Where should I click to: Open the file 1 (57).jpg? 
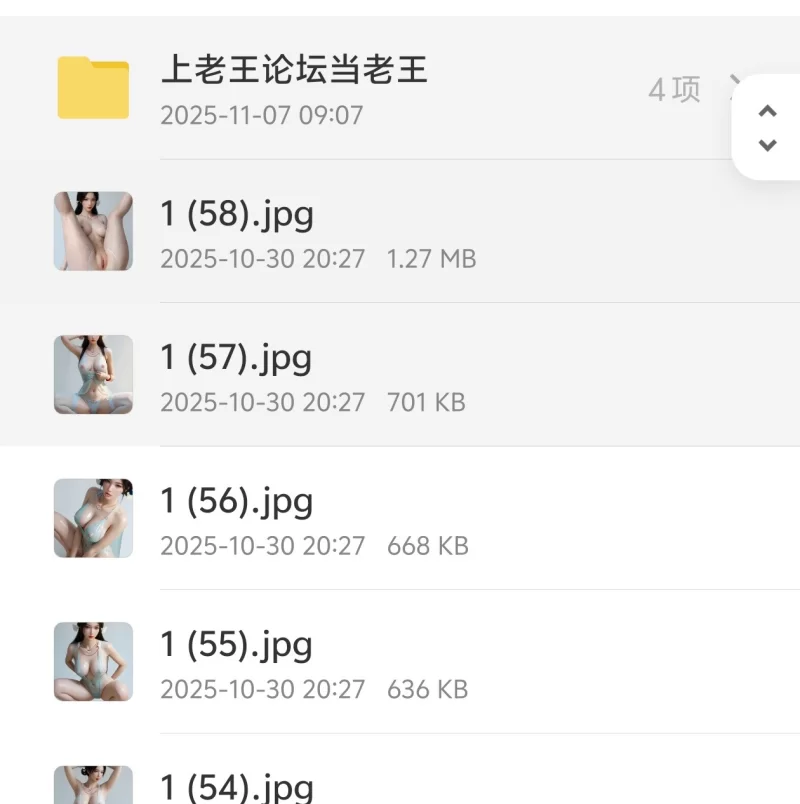(x=236, y=357)
